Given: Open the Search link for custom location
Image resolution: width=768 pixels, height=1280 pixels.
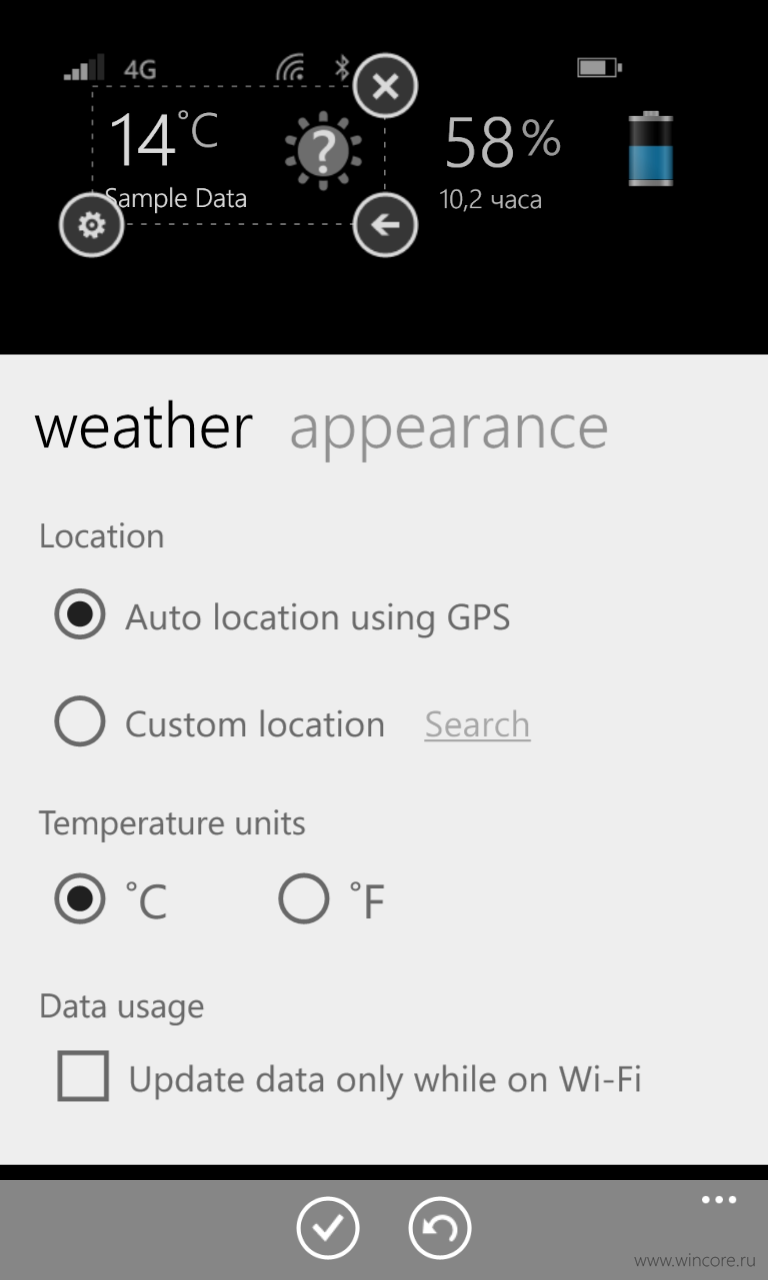Looking at the screenshot, I should 477,724.
